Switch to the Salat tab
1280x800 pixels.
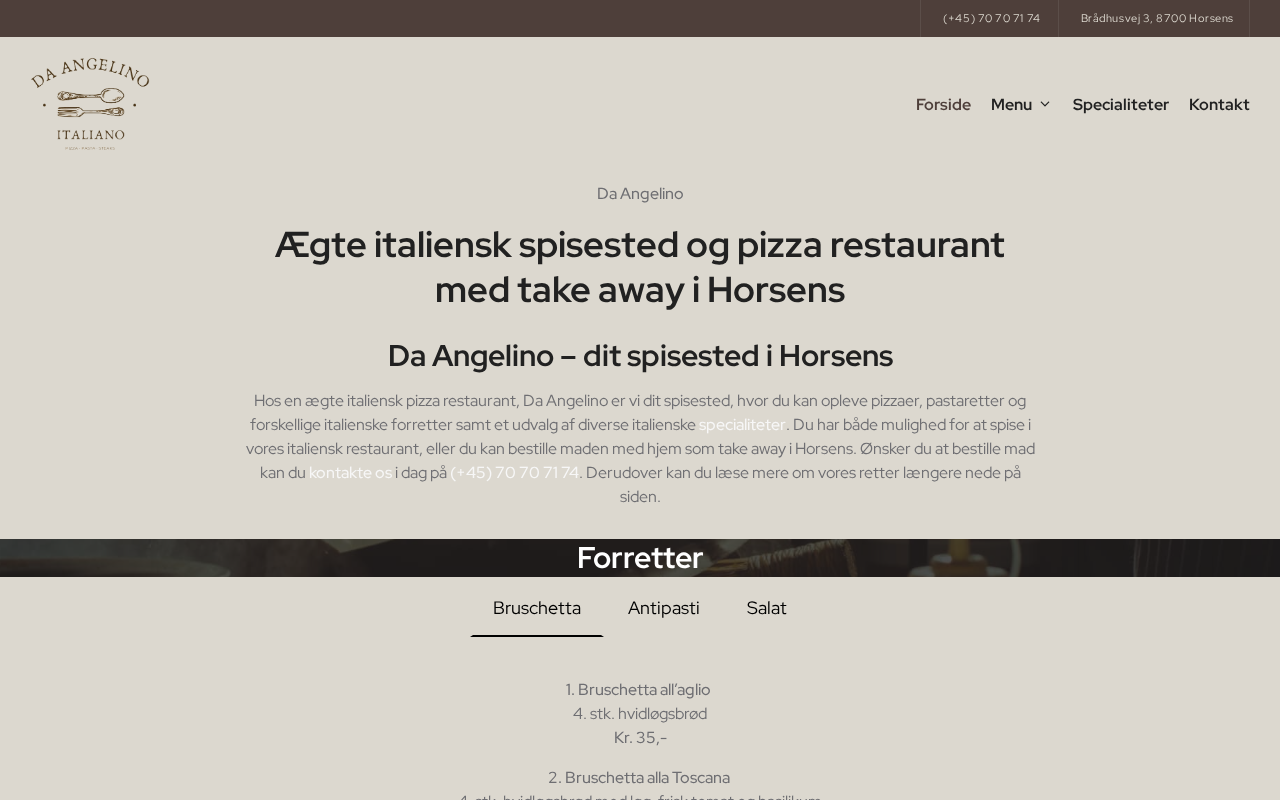tap(766, 608)
